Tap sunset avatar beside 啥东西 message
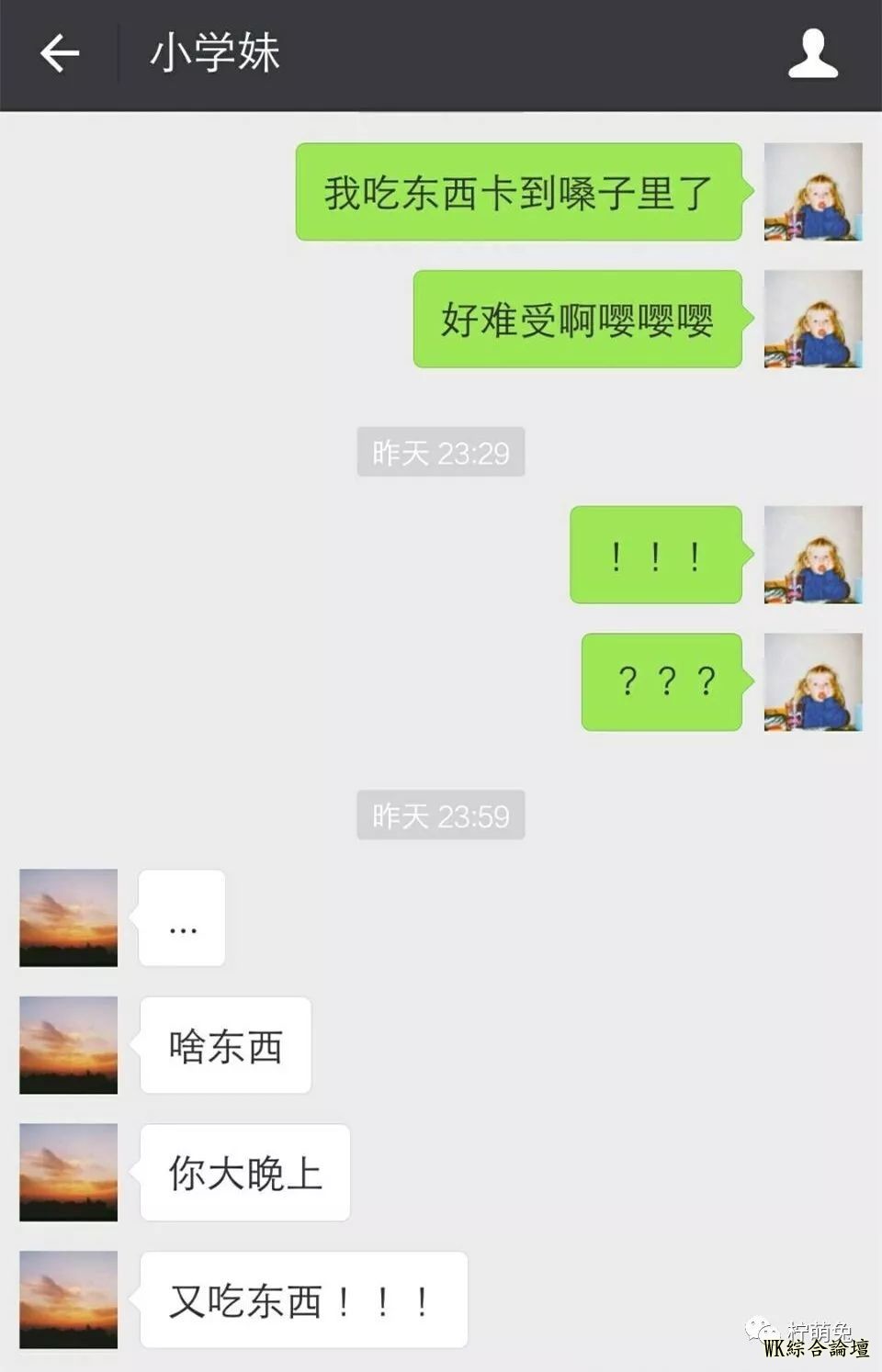 click(69, 1045)
